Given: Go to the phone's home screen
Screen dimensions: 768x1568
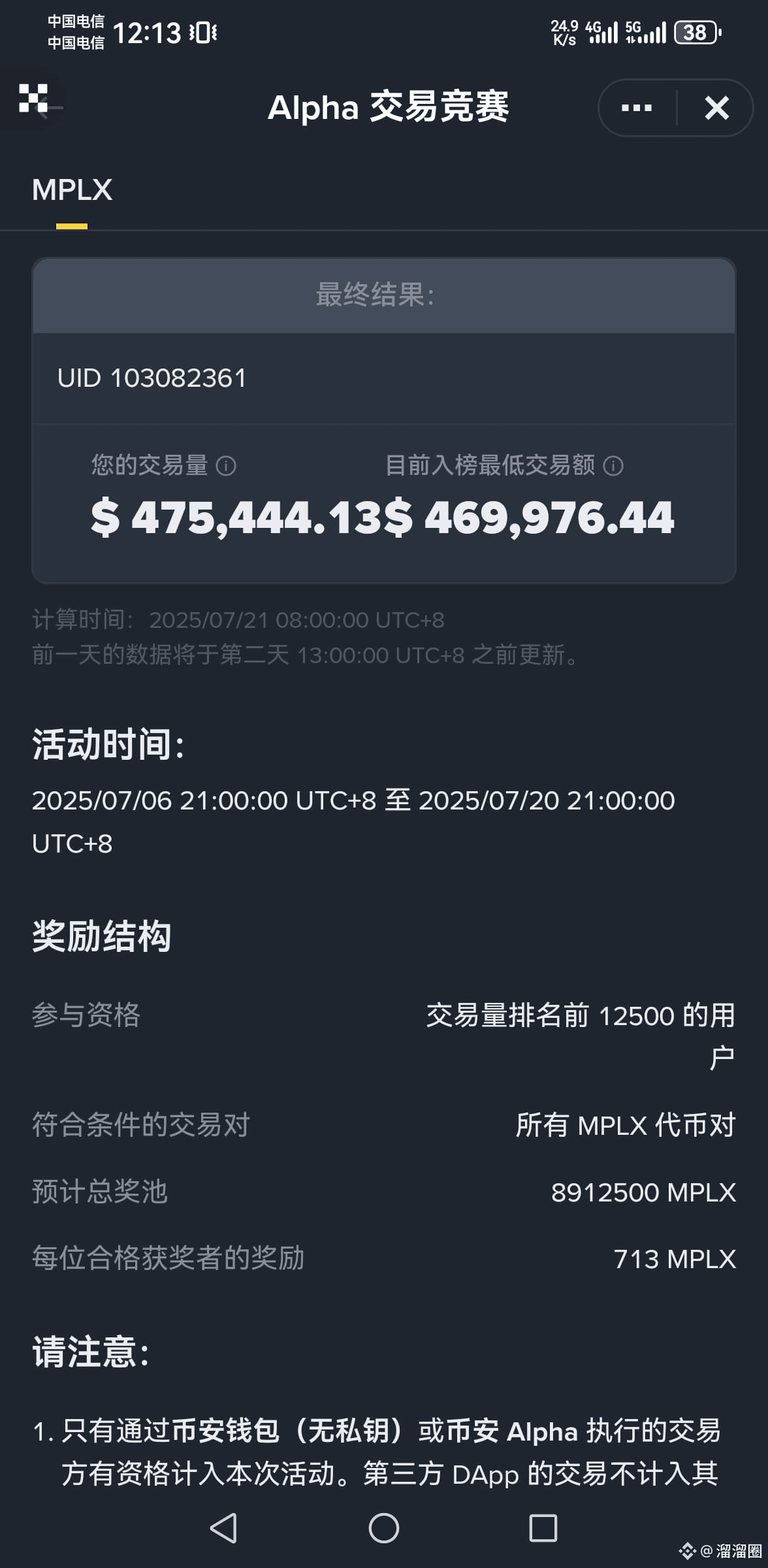Looking at the screenshot, I should coord(384,1528).
